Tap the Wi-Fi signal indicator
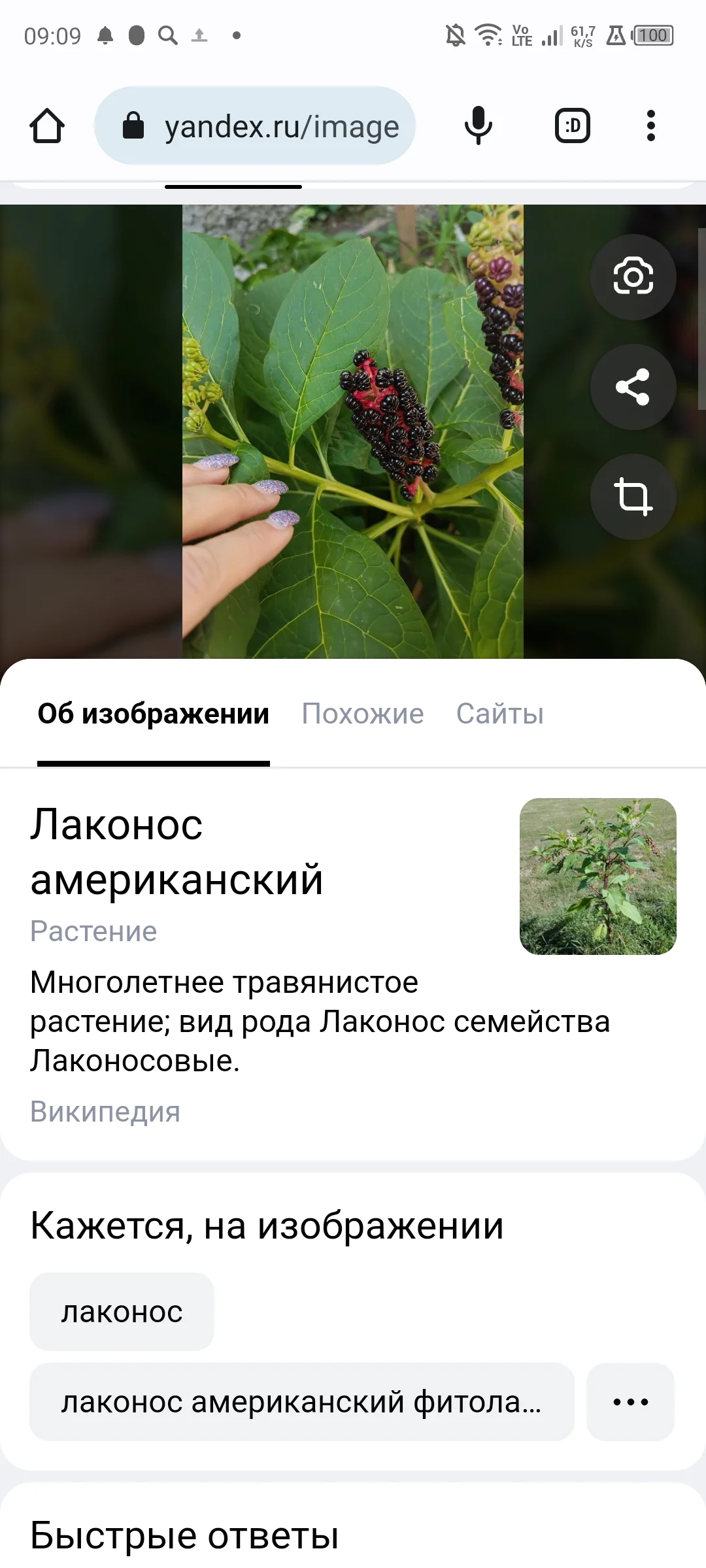The width and height of the screenshot is (706, 1568). tap(488, 36)
